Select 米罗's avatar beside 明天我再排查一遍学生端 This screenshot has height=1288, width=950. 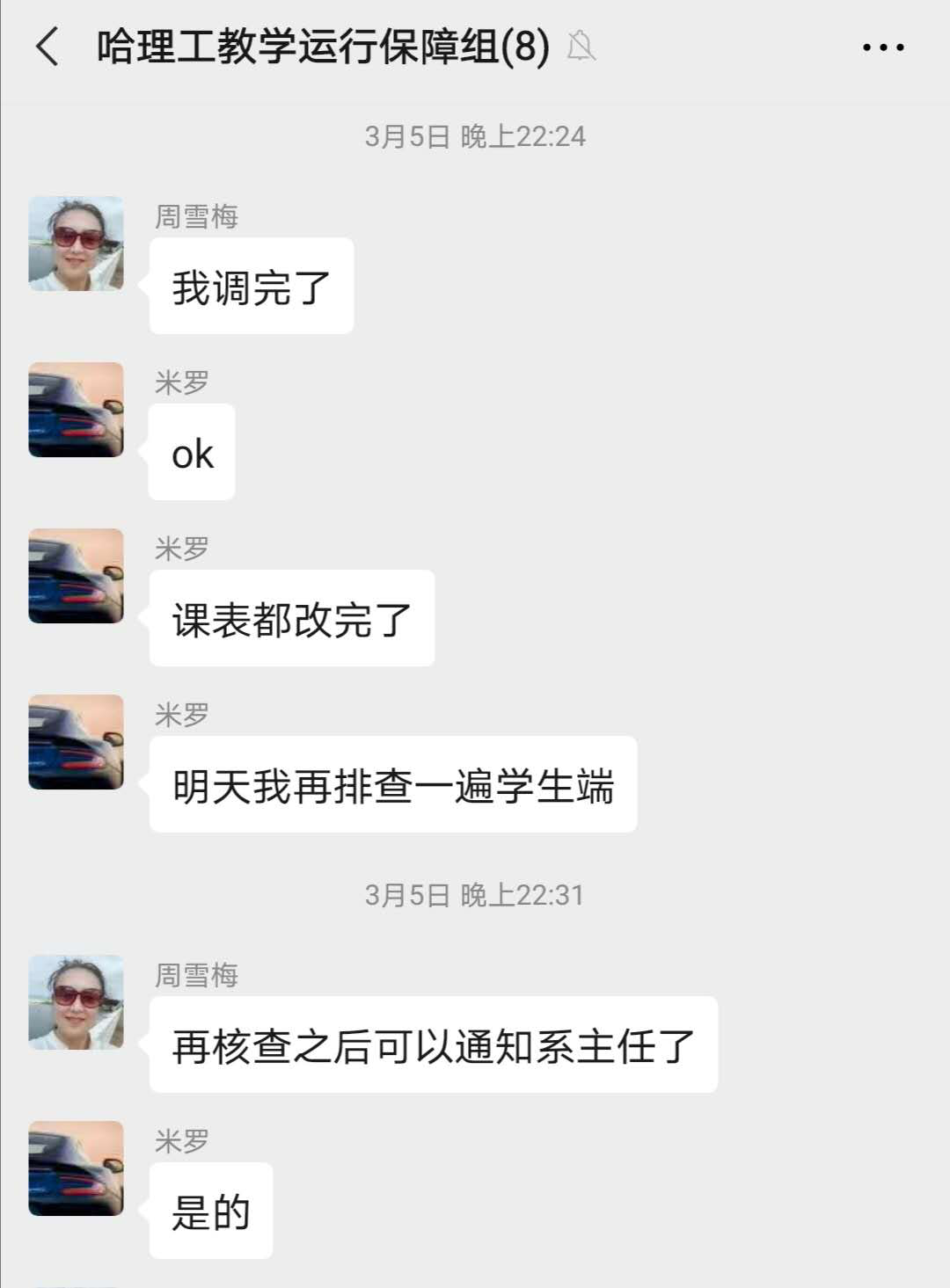click(77, 742)
